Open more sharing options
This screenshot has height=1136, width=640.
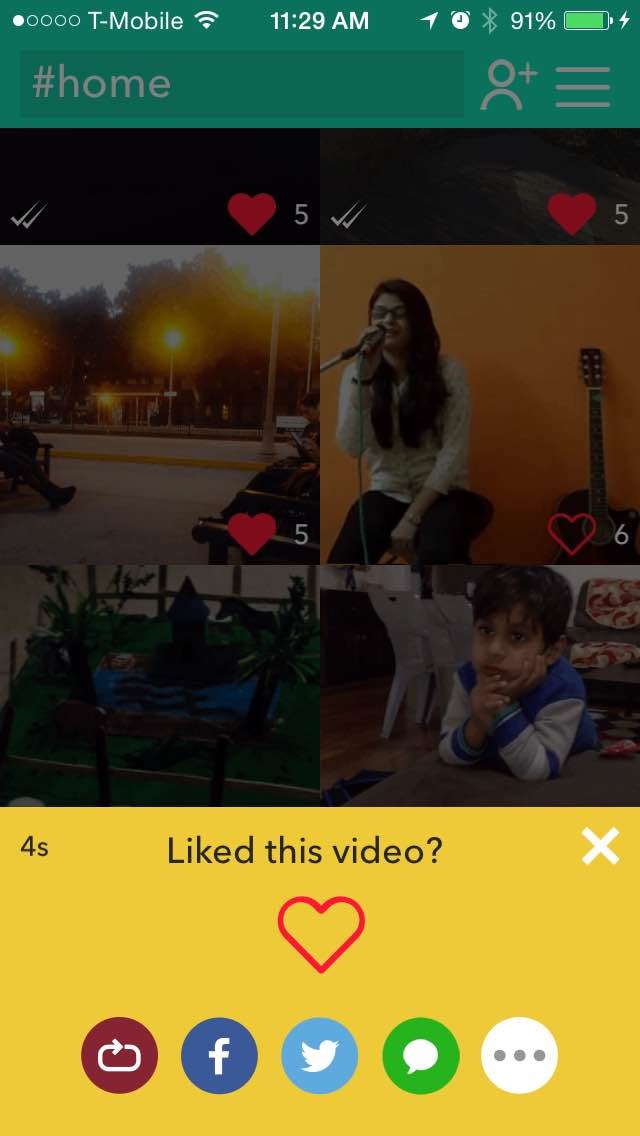click(x=520, y=1055)
